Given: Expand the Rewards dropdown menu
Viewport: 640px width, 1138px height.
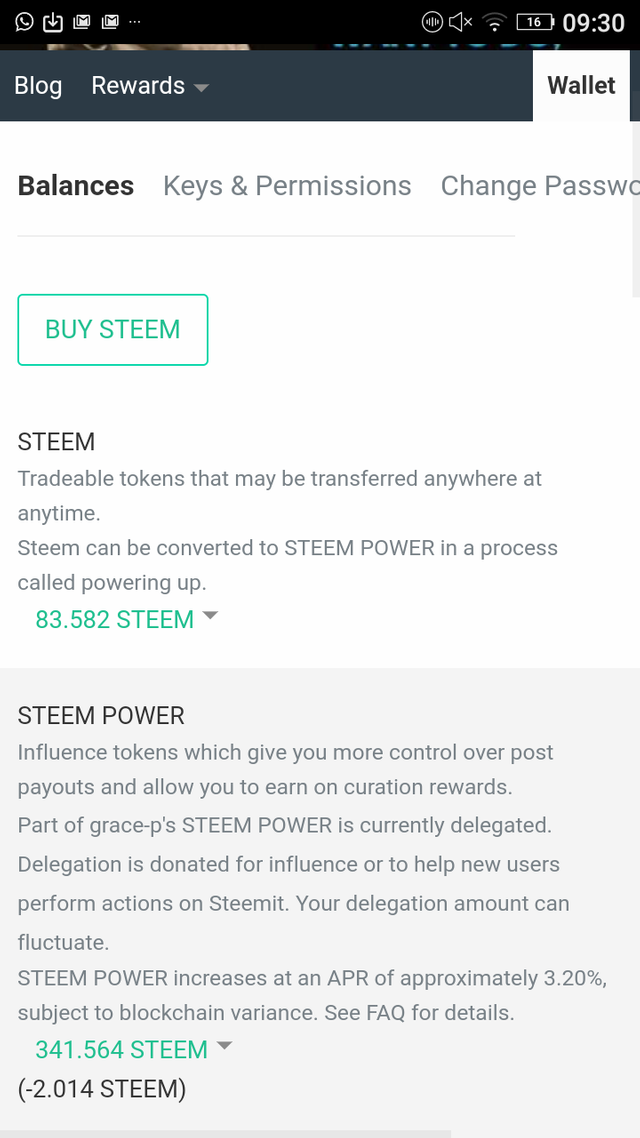Looking at the screenshot, I should click(149, 86).
